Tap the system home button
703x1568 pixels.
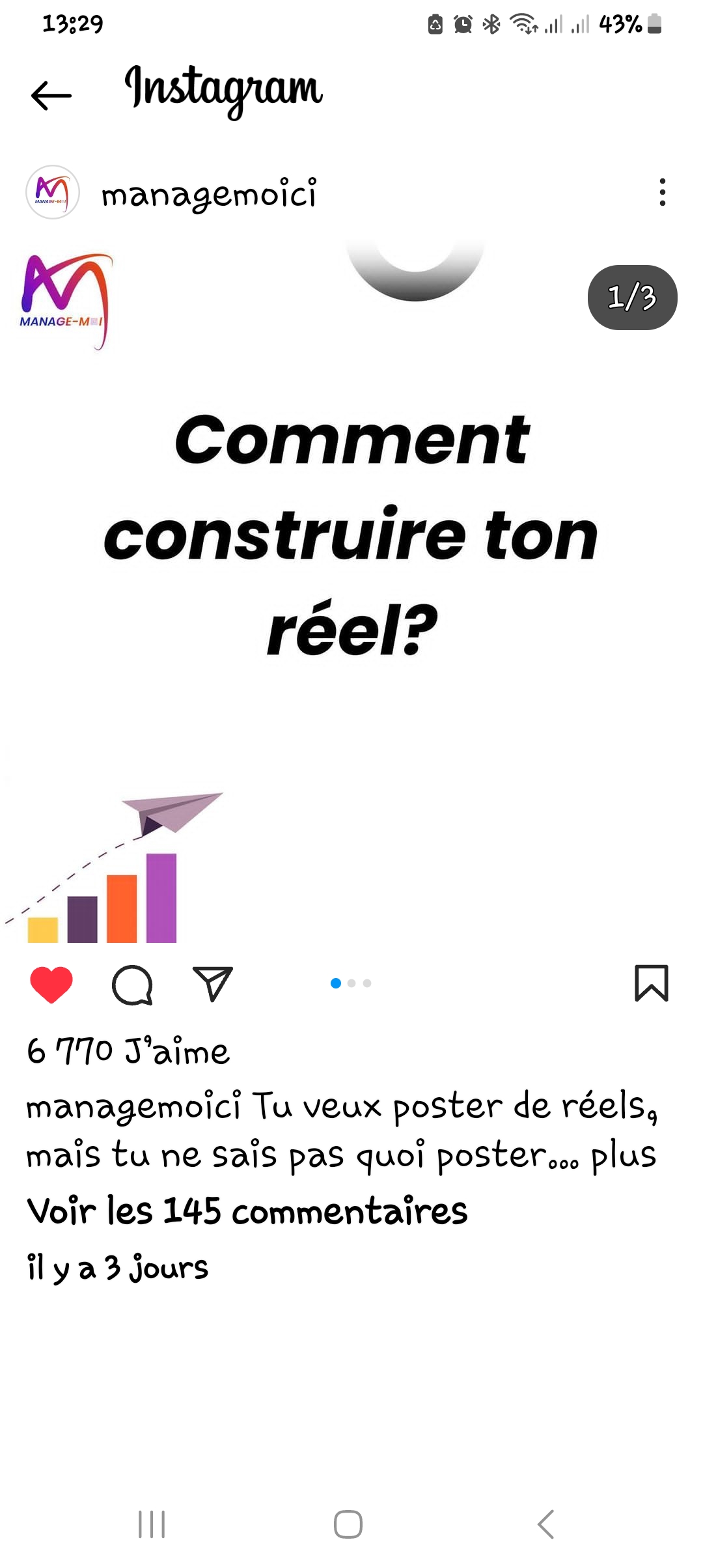348,1524
